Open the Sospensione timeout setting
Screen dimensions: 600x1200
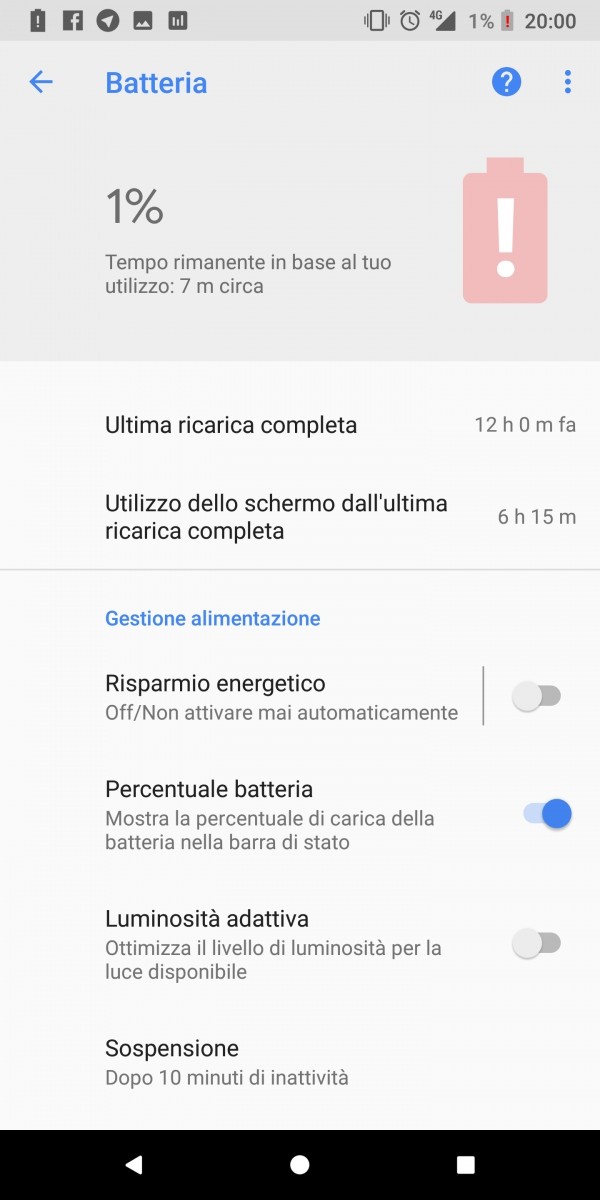(300, 1061)
